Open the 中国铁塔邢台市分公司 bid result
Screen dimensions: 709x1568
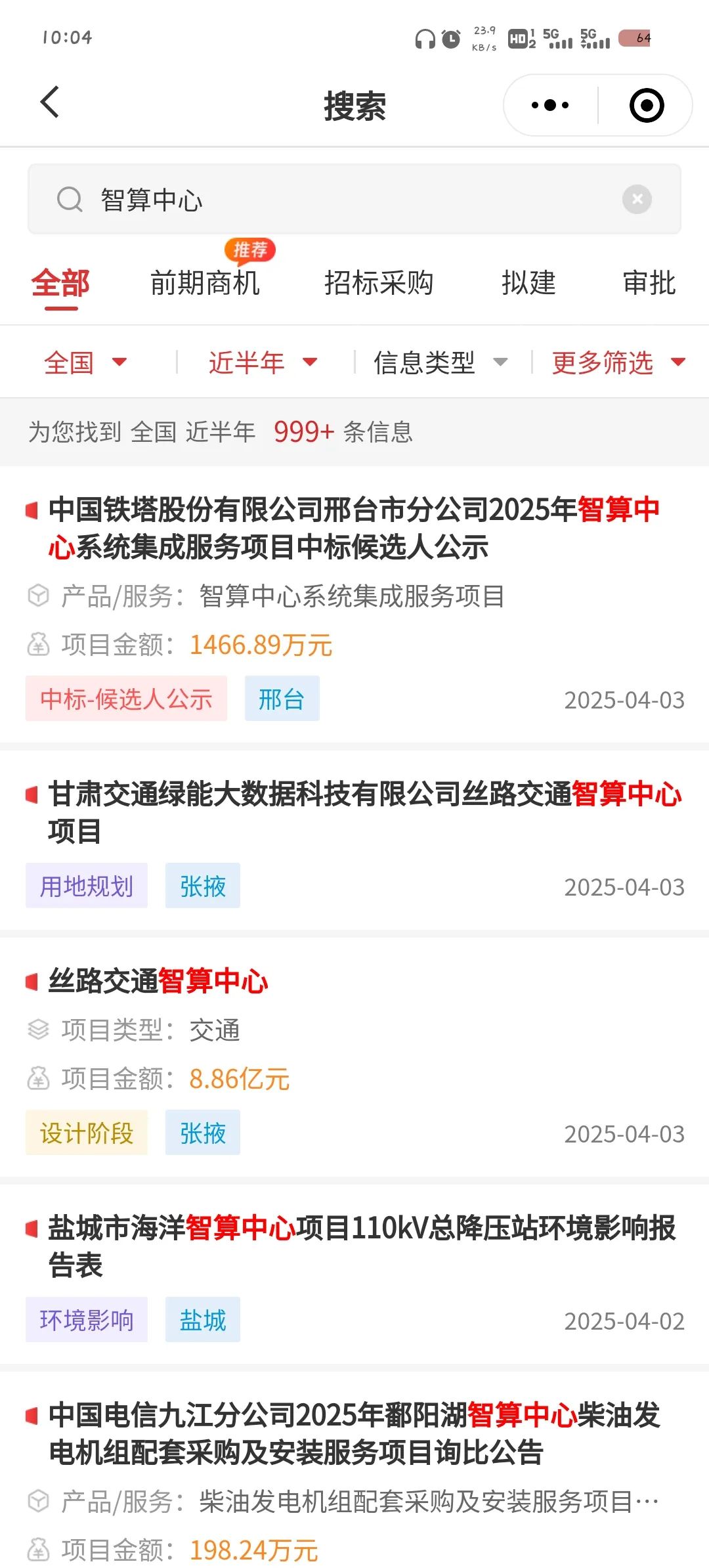354,605
